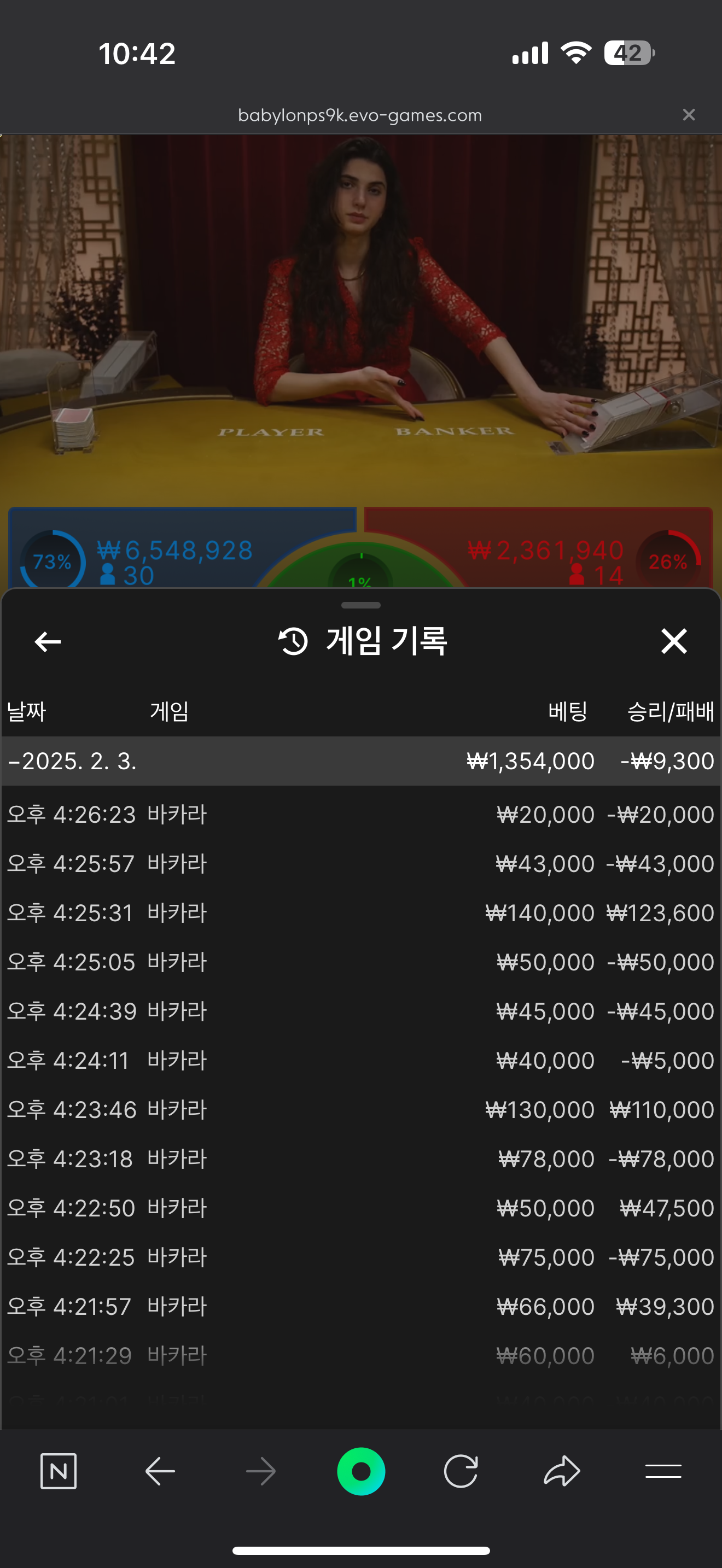Open the Naver N home button
Image resolution: width=722 pixels, height=1568 pixels.
pos(59,1471)
